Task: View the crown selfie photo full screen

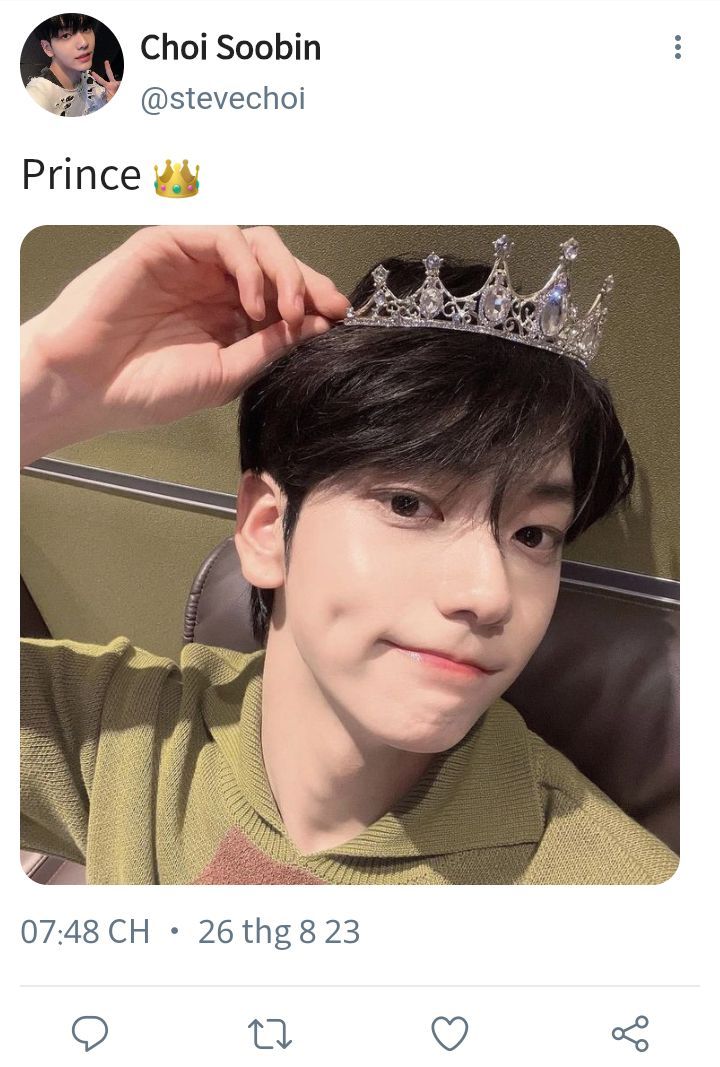Action: [x=350, y=555]
